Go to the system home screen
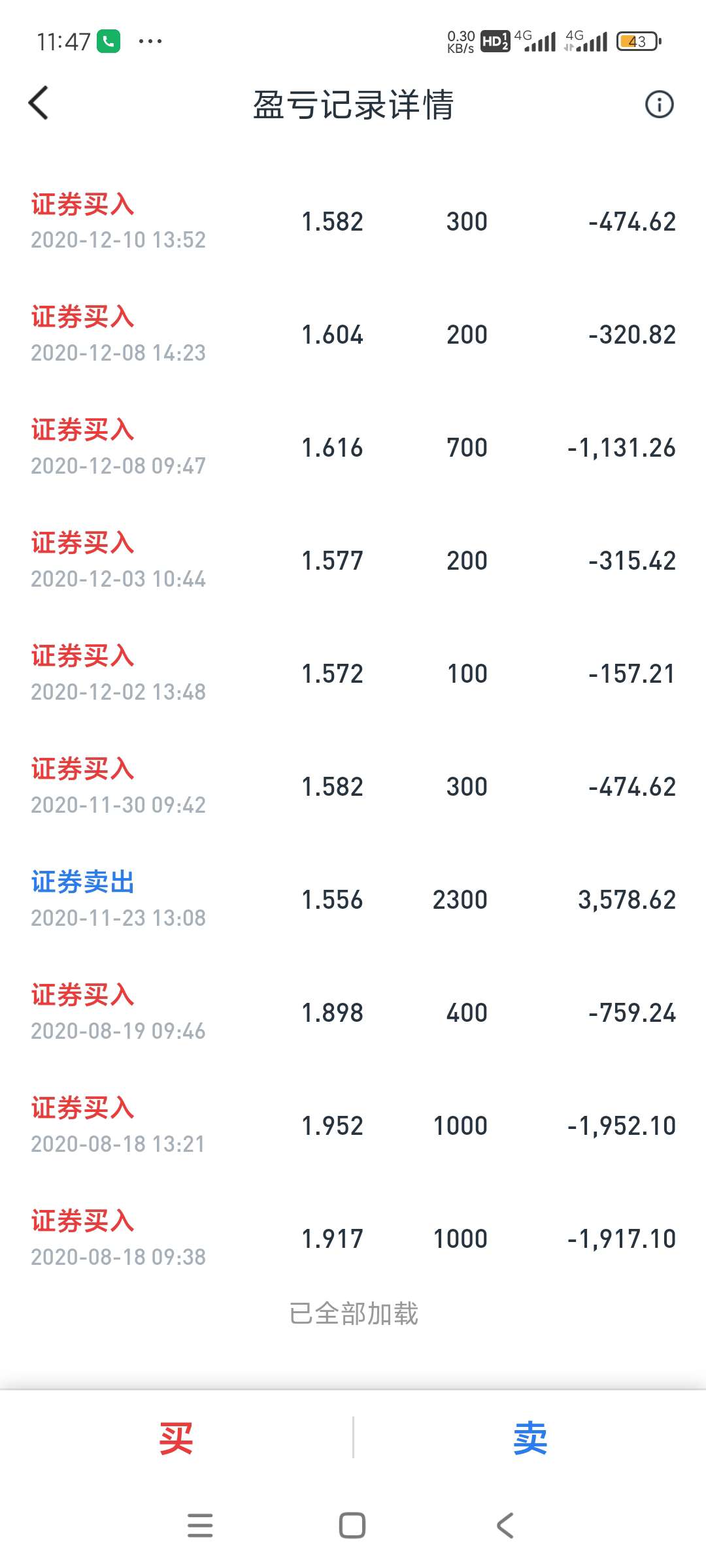The height and width of the screenshot is (1568, 706). click(x=352, y=1526)
